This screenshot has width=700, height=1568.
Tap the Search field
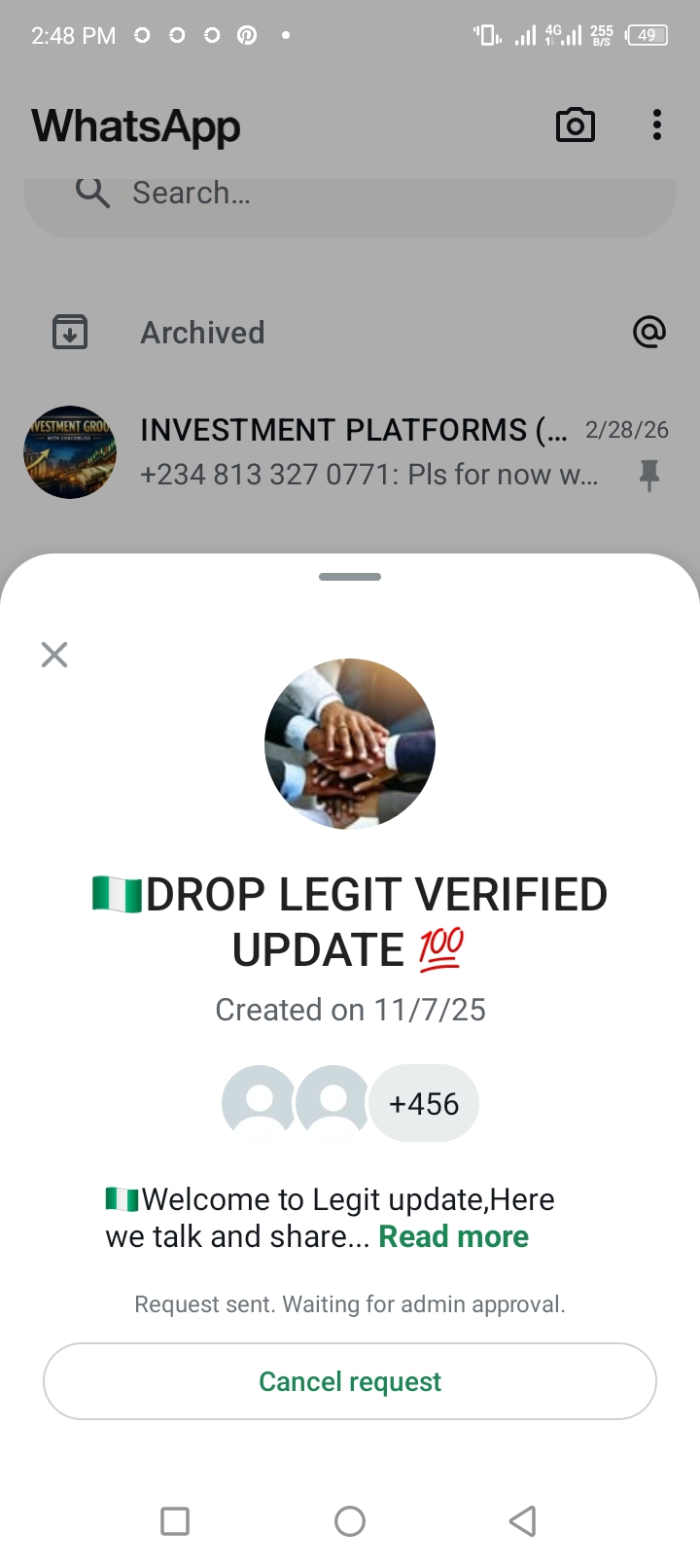click(x=350, y=194)
